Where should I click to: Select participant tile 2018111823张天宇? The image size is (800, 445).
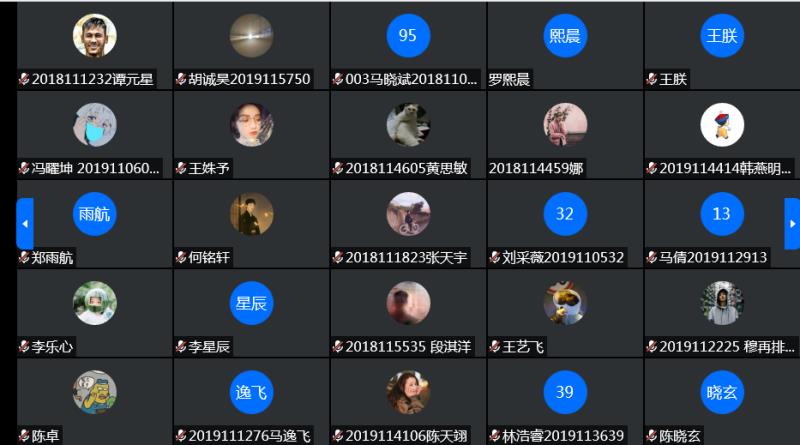pyautogui.click(x=408, y=223)
